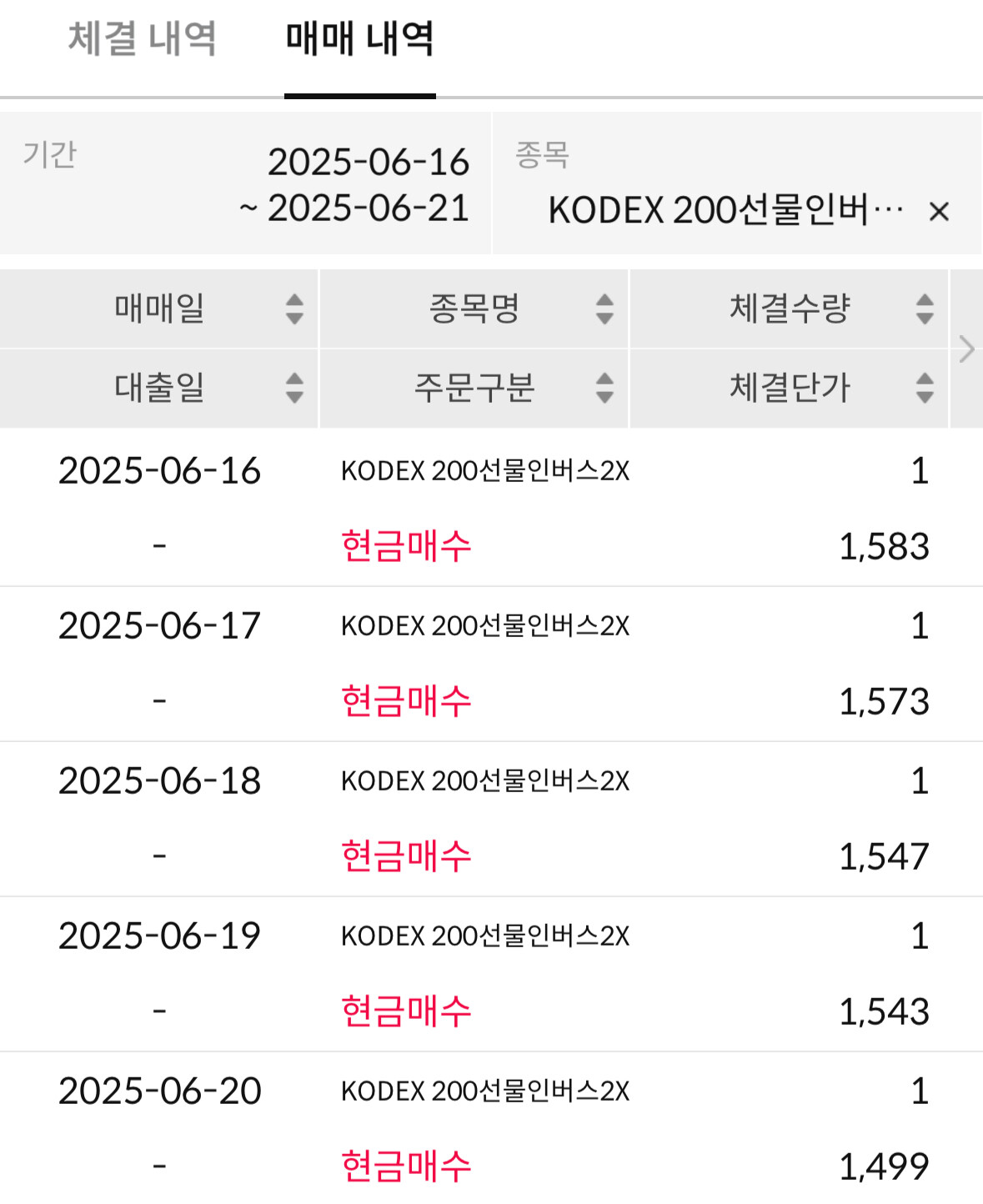The width and height of the screenshot is (983, 1204).
Task: Open the 2025-06-16 trade record
Action: tap(491, 508)
